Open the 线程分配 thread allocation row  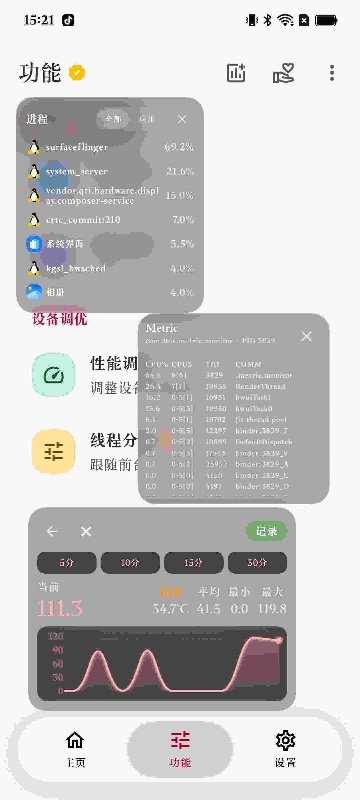click(85, 452)
